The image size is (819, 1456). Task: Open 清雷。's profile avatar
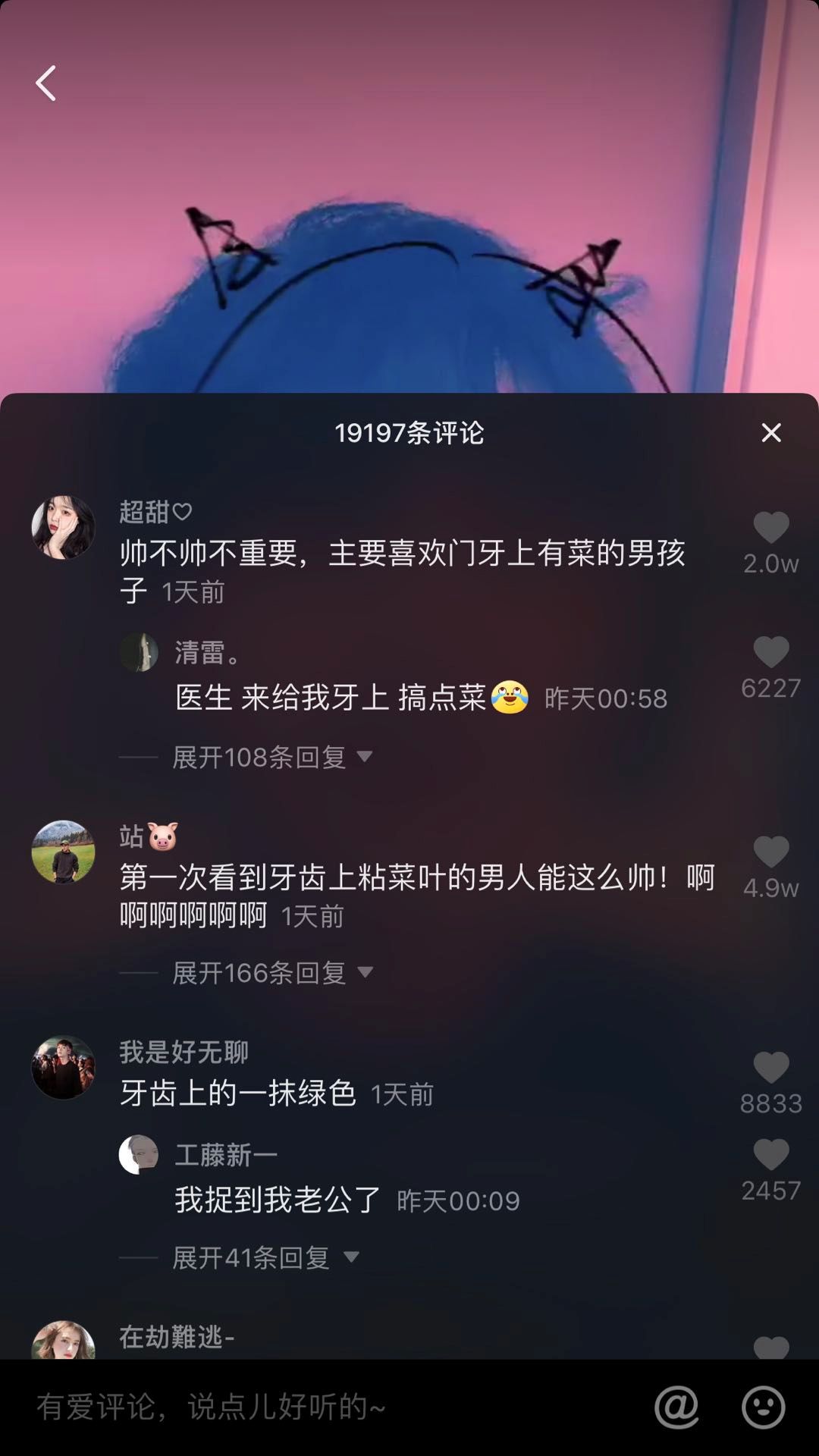[139, 652]
